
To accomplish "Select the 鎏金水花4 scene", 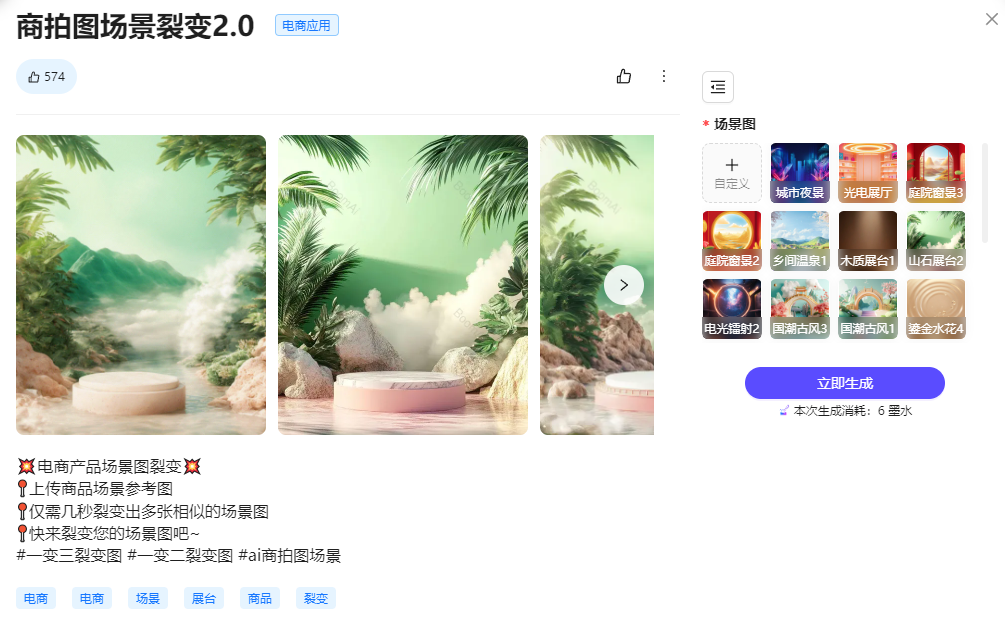I will (936, 309).
